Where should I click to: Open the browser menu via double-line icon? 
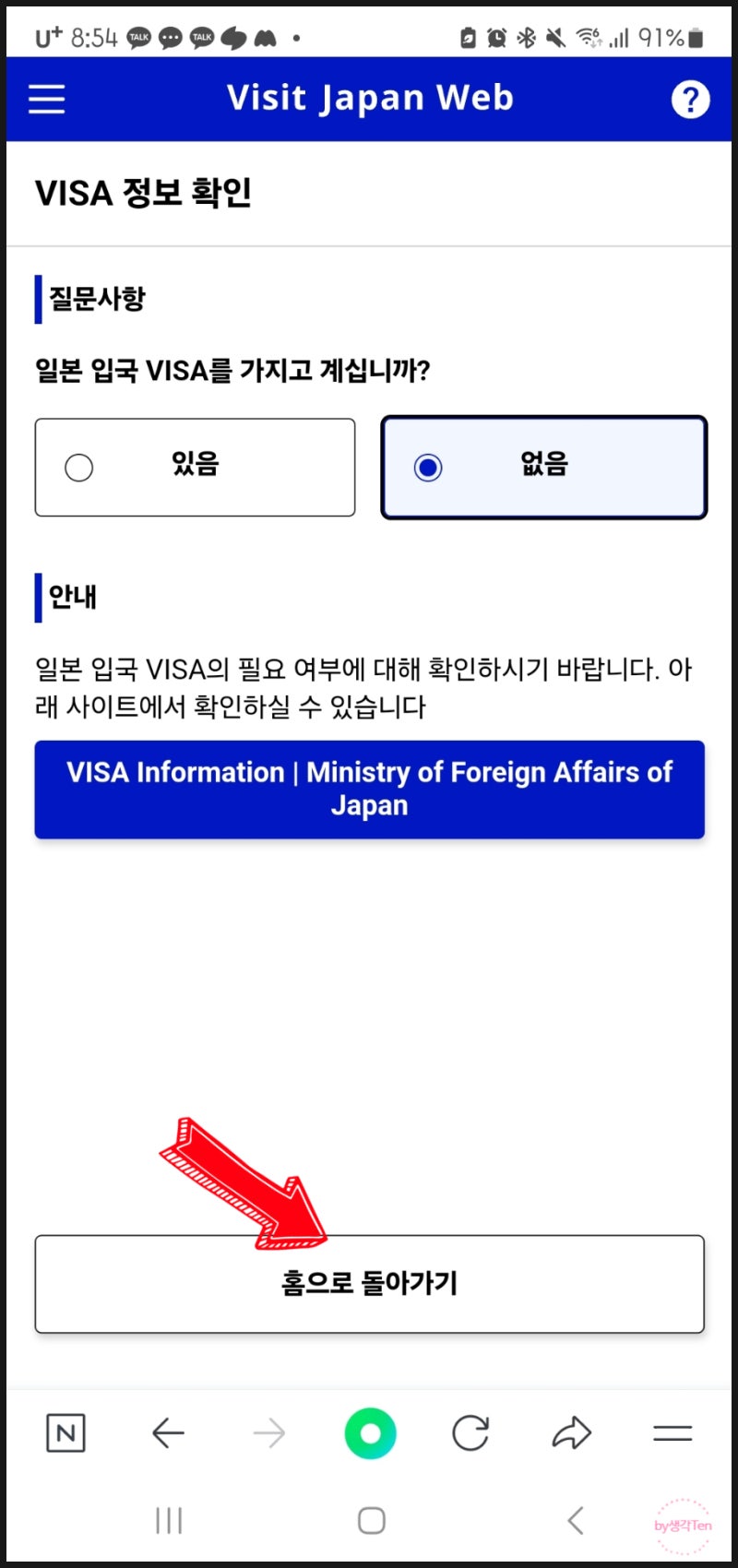(x=672, y=1432)
